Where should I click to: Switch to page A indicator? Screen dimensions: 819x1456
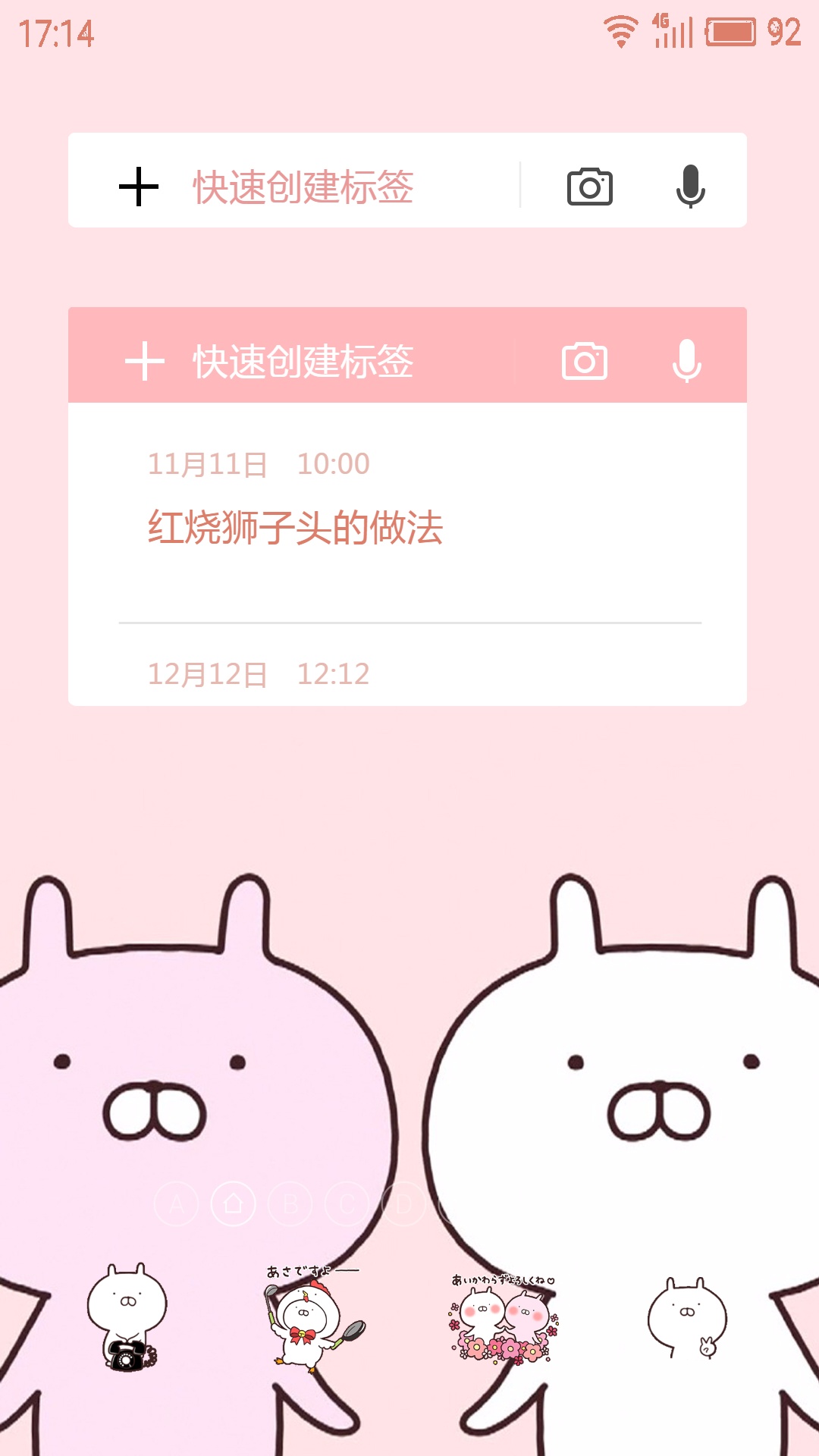(177, 1203)
